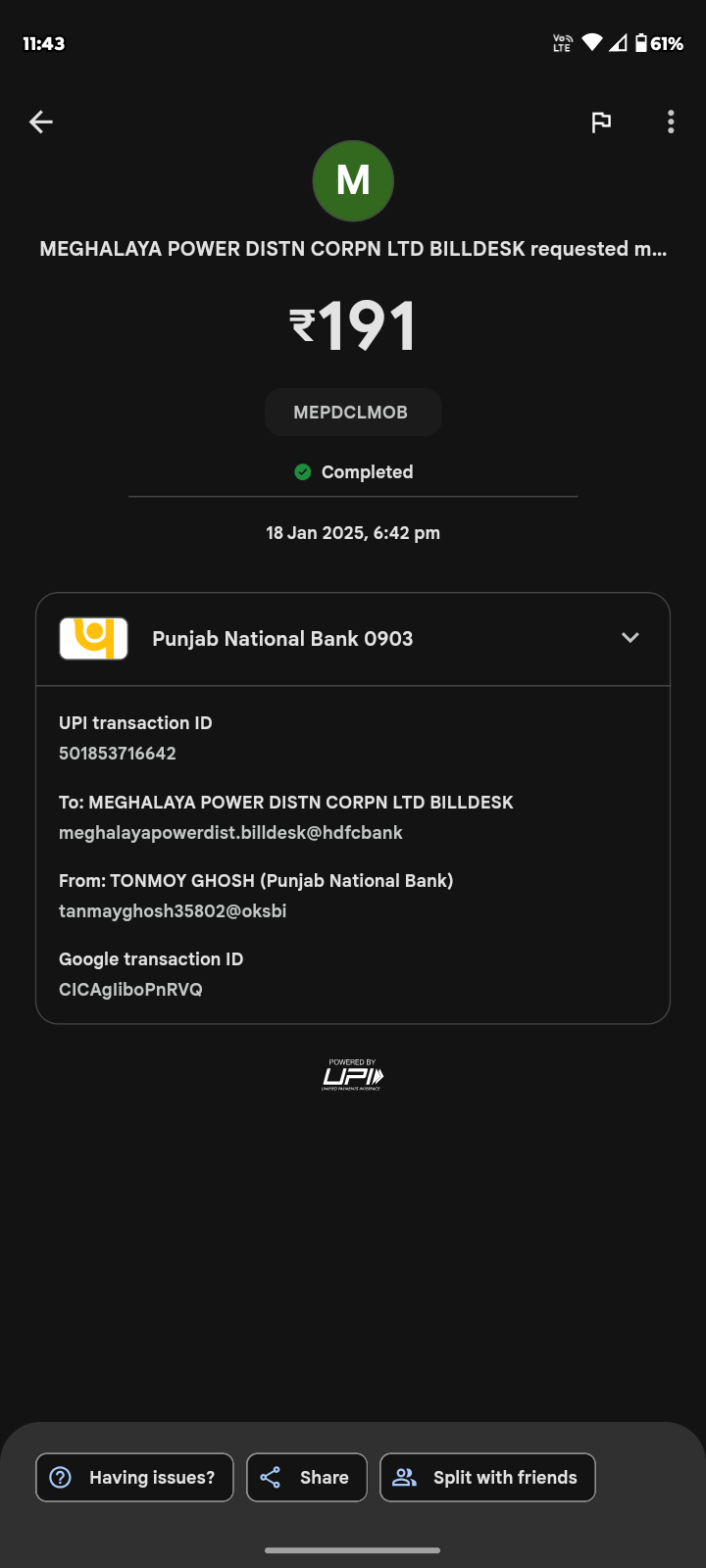
Task: Open the green M payee avatar
Action: (x=353, y=180)
